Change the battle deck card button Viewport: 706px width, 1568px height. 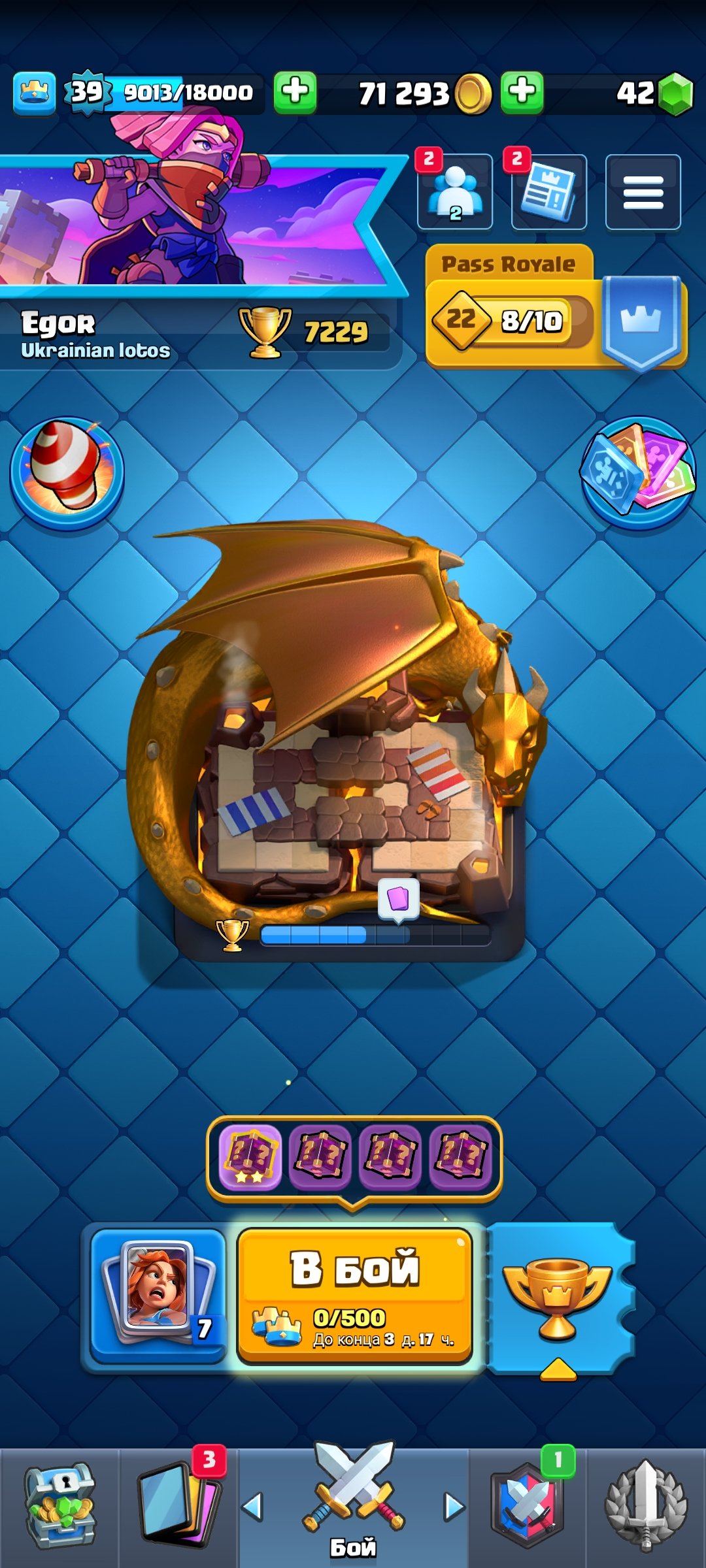tap(158, 1296)
